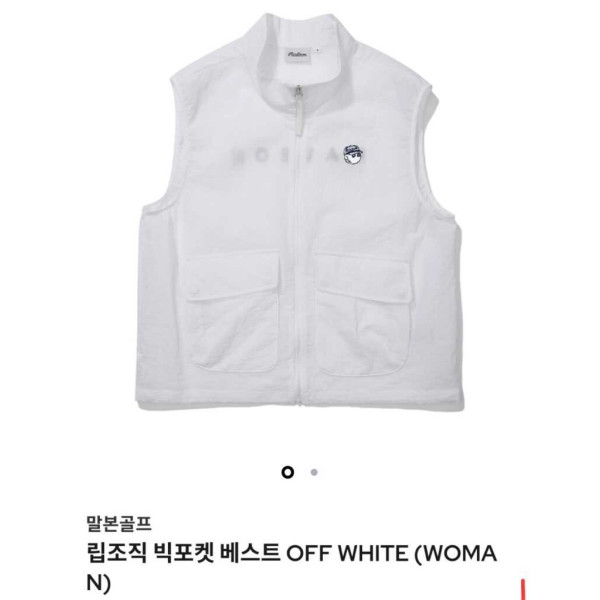Go to the second image indicator dot
600x600 pixels.
click(x=314, y=472)
